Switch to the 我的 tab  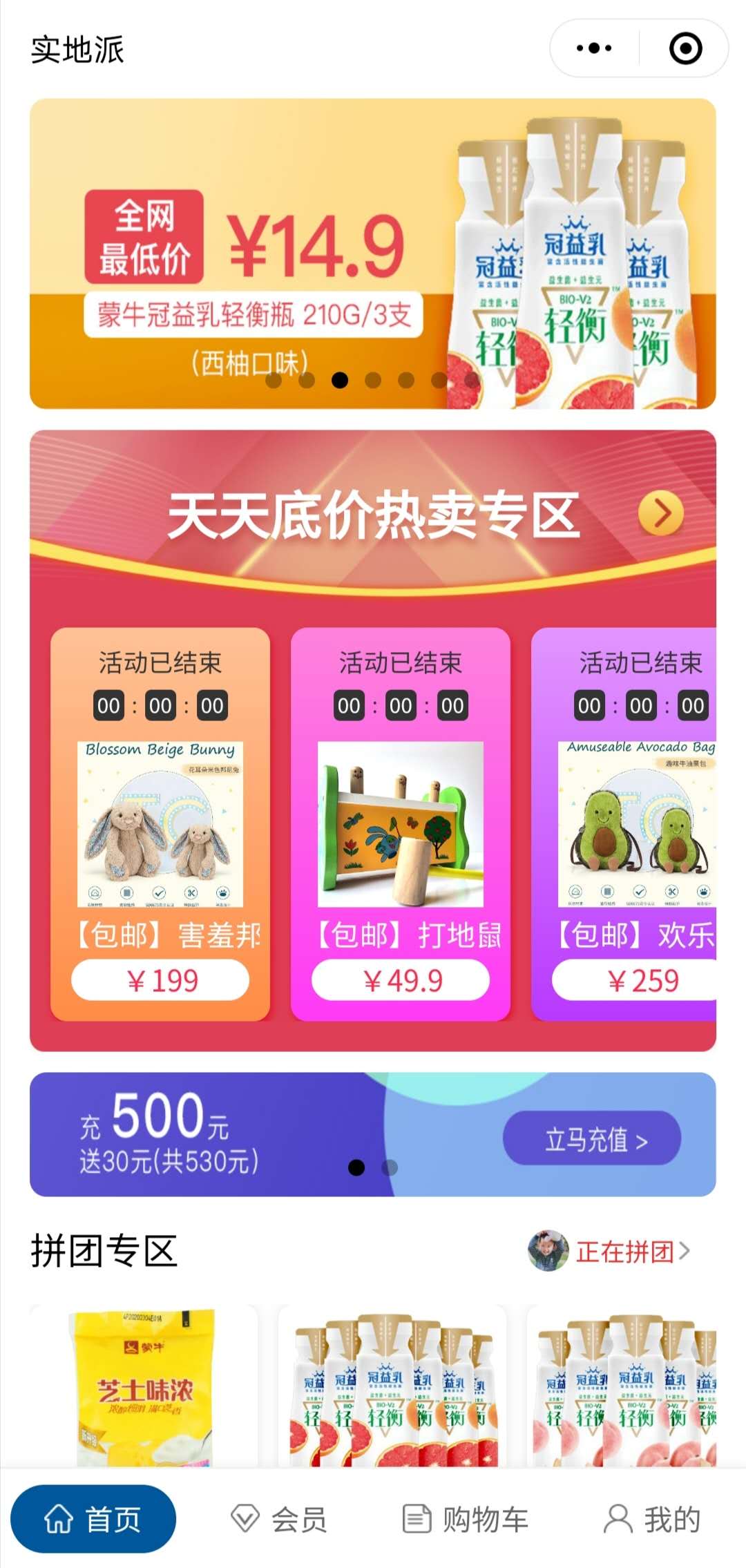click(x=652, y=1520)
